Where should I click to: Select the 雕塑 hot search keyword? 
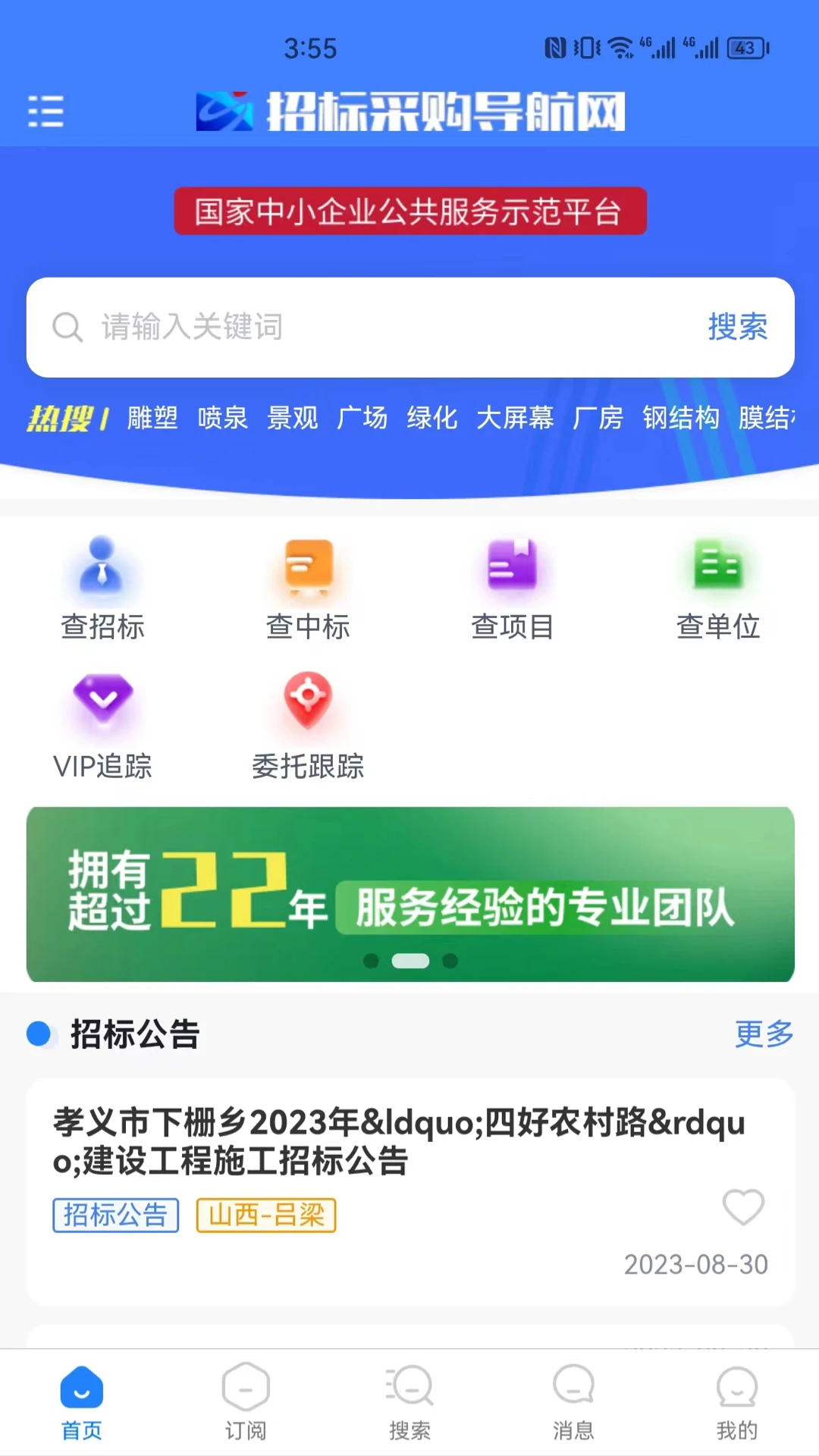(x=152, y=418)
